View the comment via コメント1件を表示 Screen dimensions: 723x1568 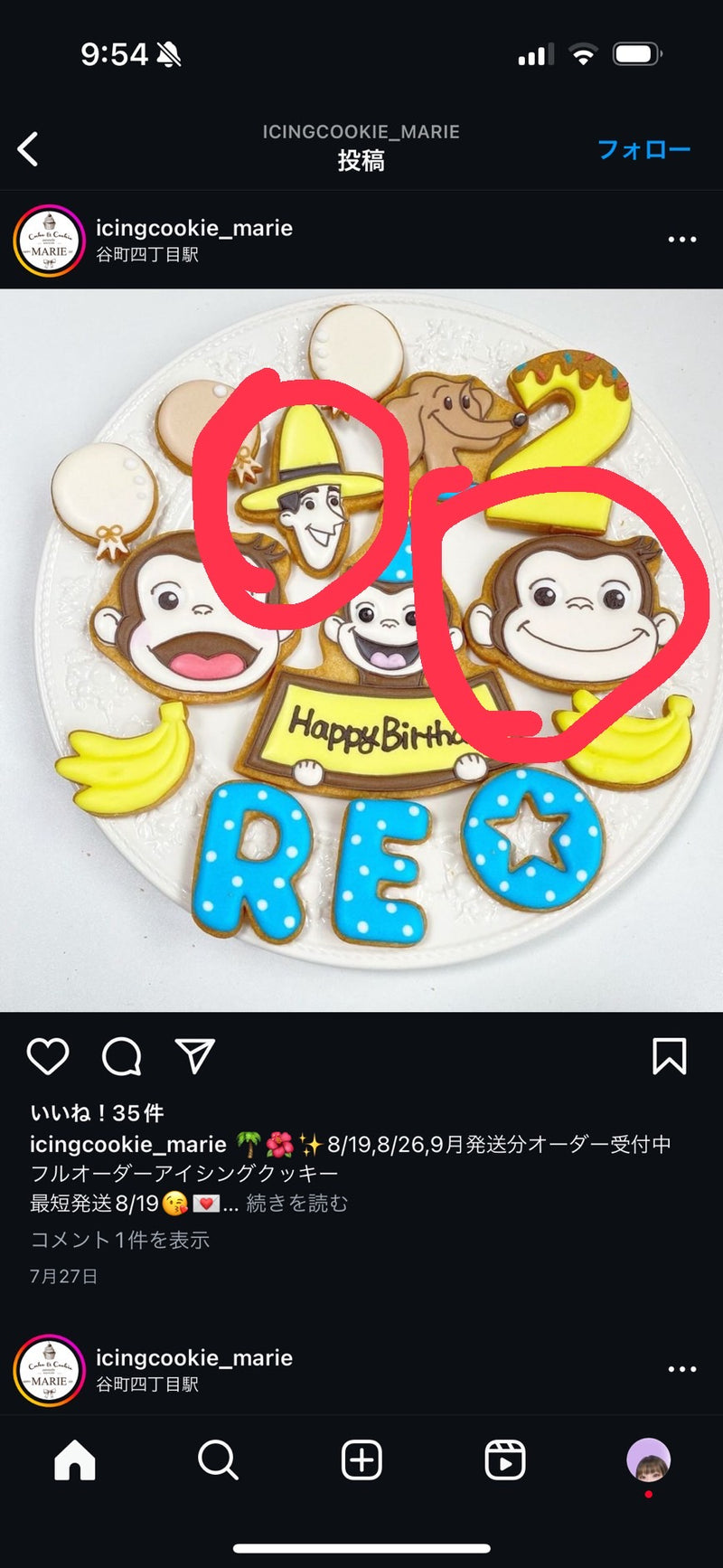(x=120, y=1240)
